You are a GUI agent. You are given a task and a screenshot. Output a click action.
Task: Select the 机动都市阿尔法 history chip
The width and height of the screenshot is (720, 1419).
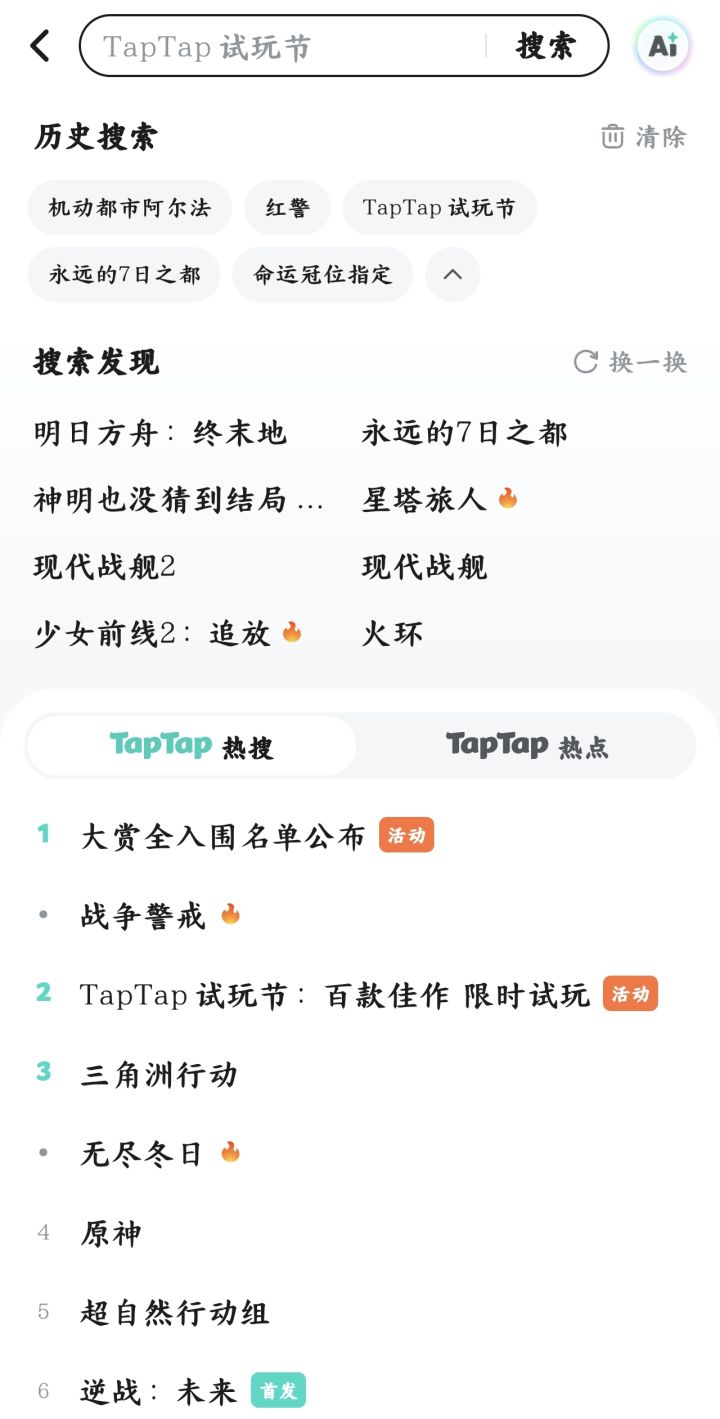tap(130, 208)
